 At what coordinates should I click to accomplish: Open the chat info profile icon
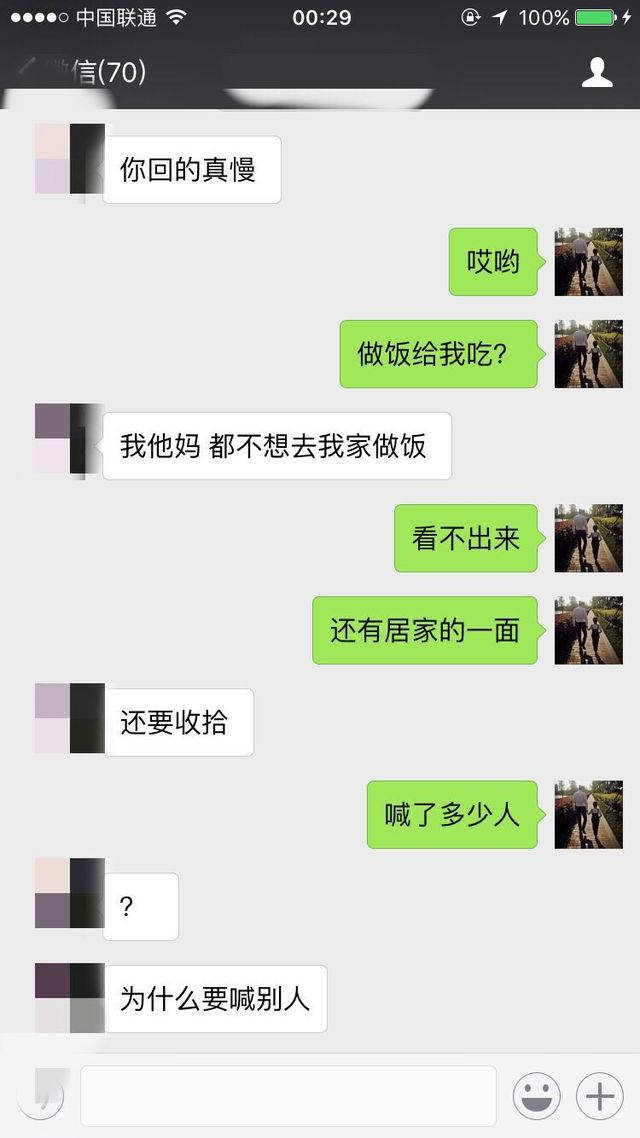(597, 73)
